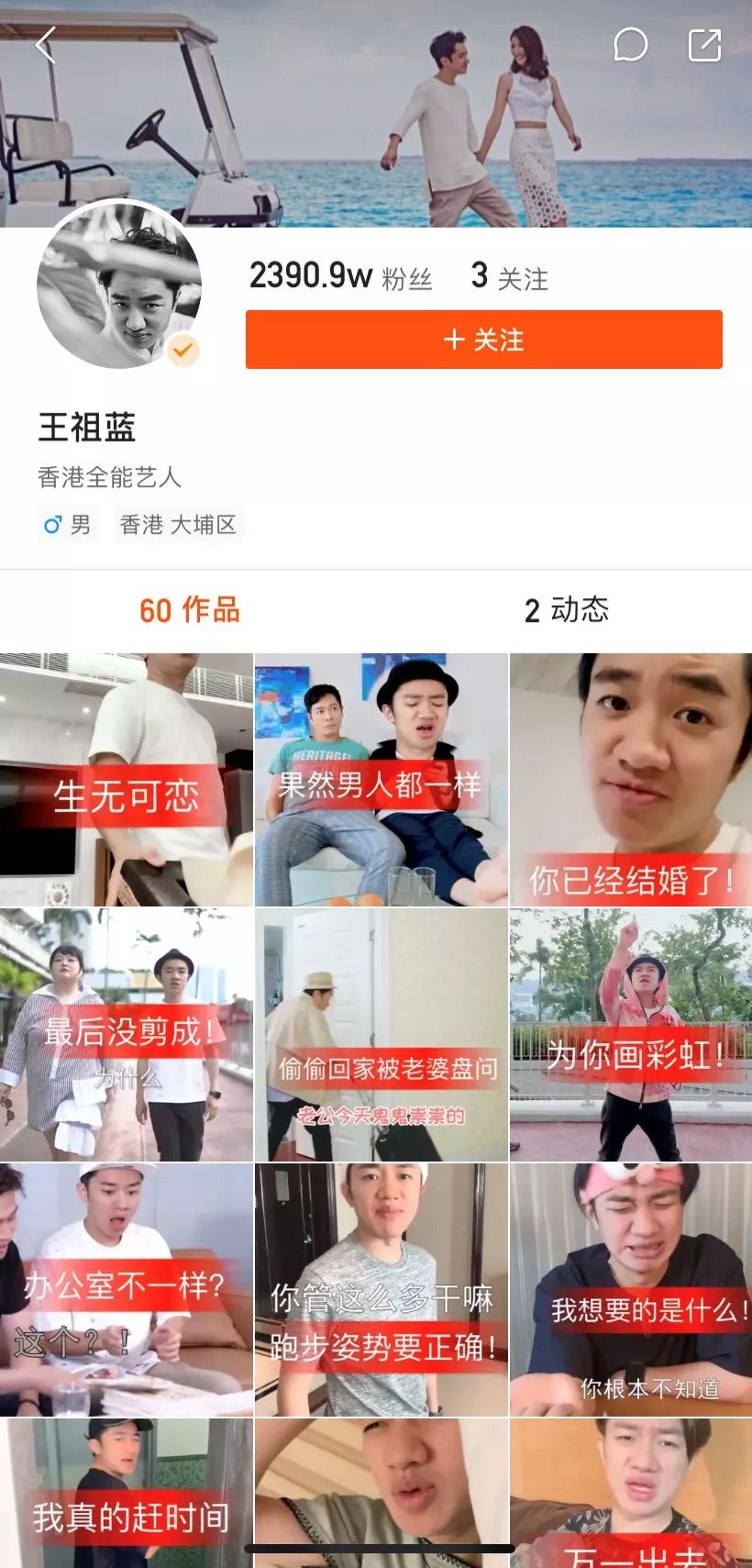Play the video 果然男人都一样
752x1568 pixels.
pyautogui.click(x=381, y=780)
